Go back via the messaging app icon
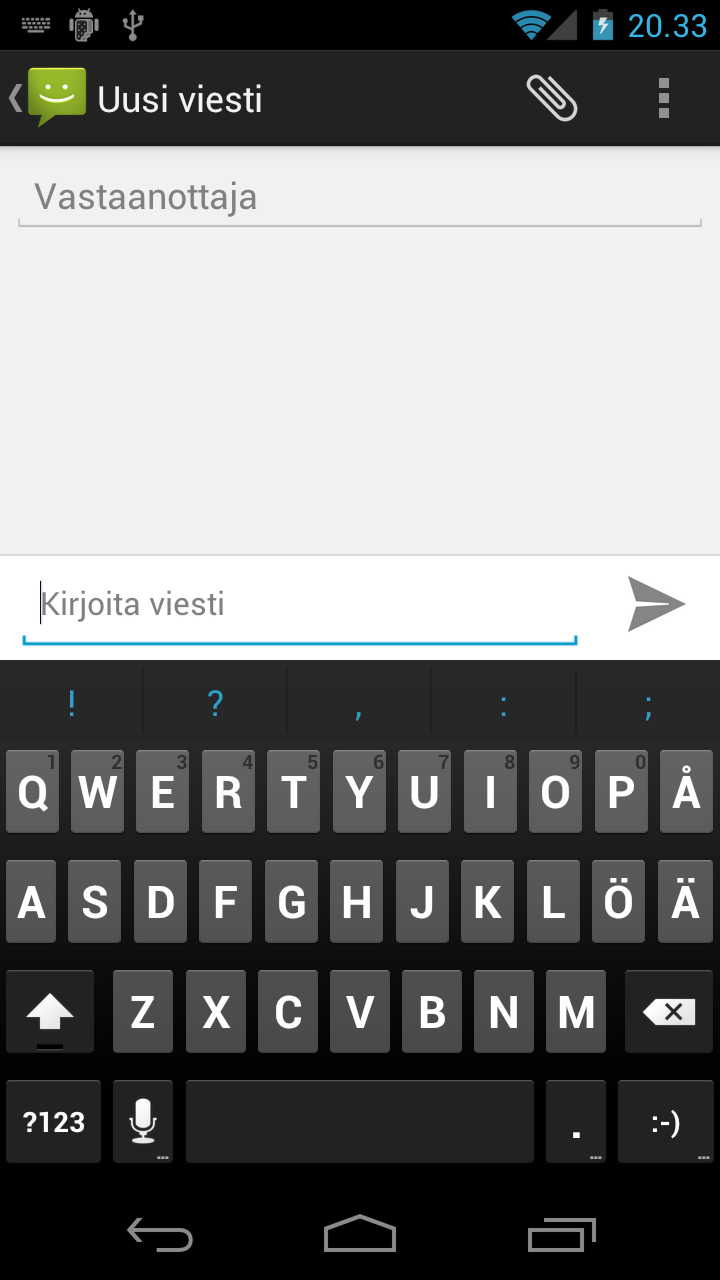The image size is (720, 1280). (x=49, y=98)
